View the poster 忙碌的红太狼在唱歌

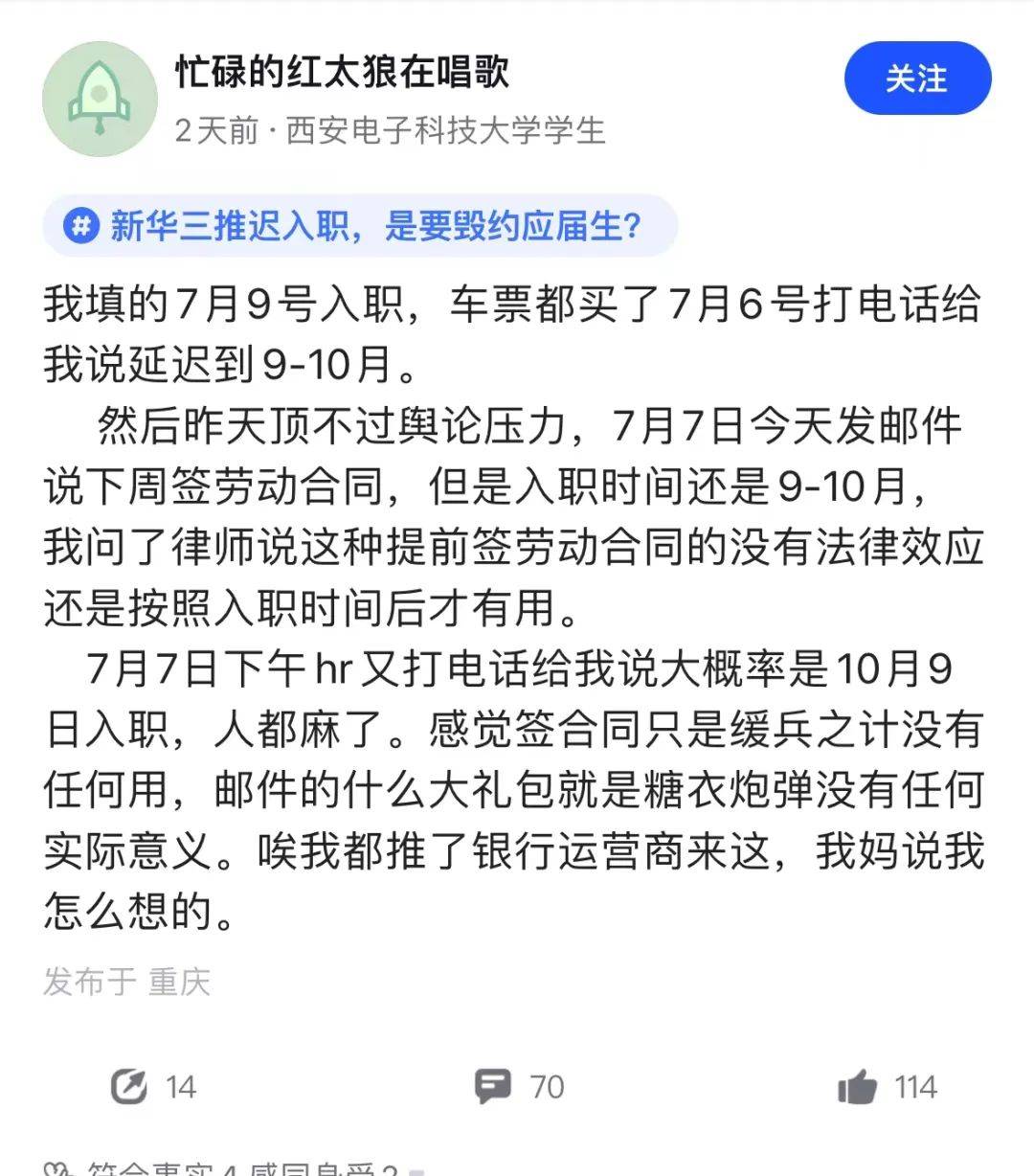[x=342, y=72]
